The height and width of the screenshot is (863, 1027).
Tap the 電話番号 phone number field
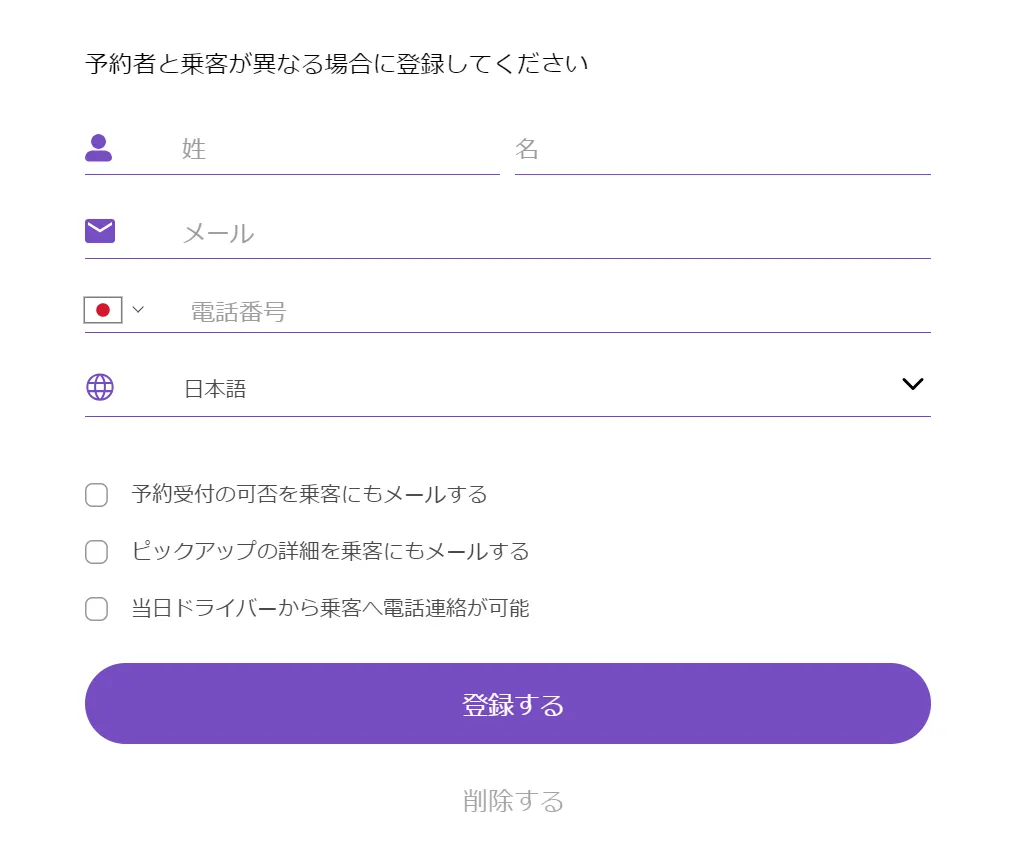[x=555, y=312]
